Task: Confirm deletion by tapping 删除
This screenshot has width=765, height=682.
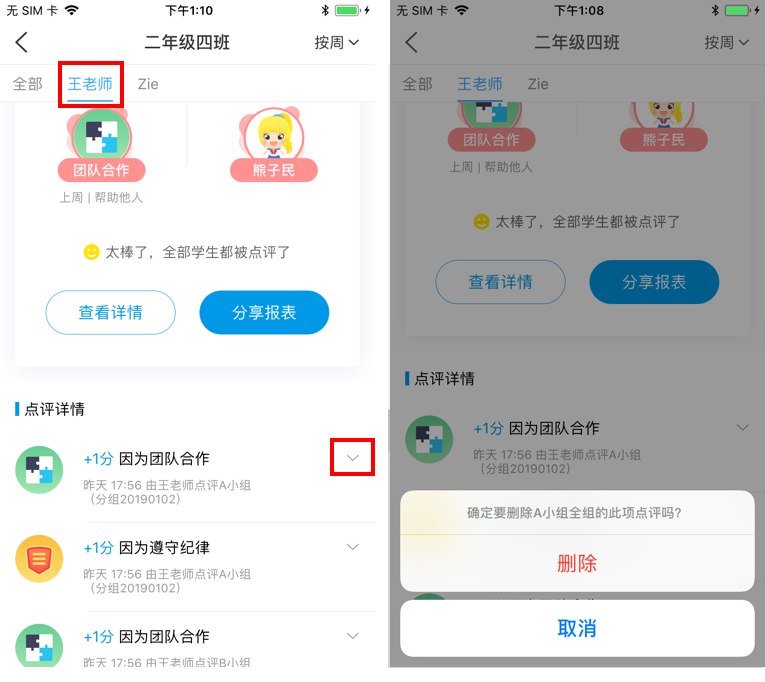Action: (577, 563)
